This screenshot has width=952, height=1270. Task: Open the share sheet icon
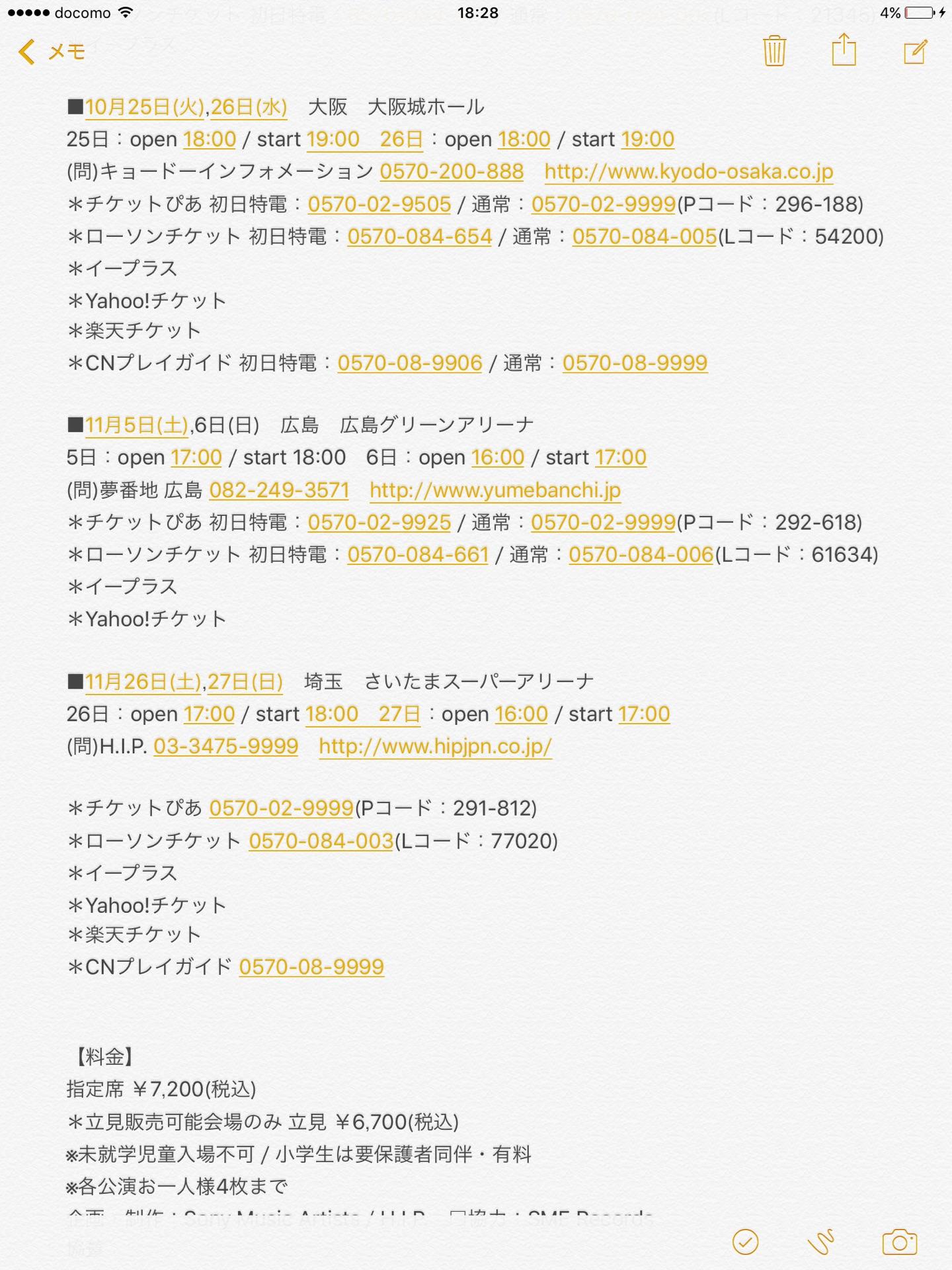point(844,51)
